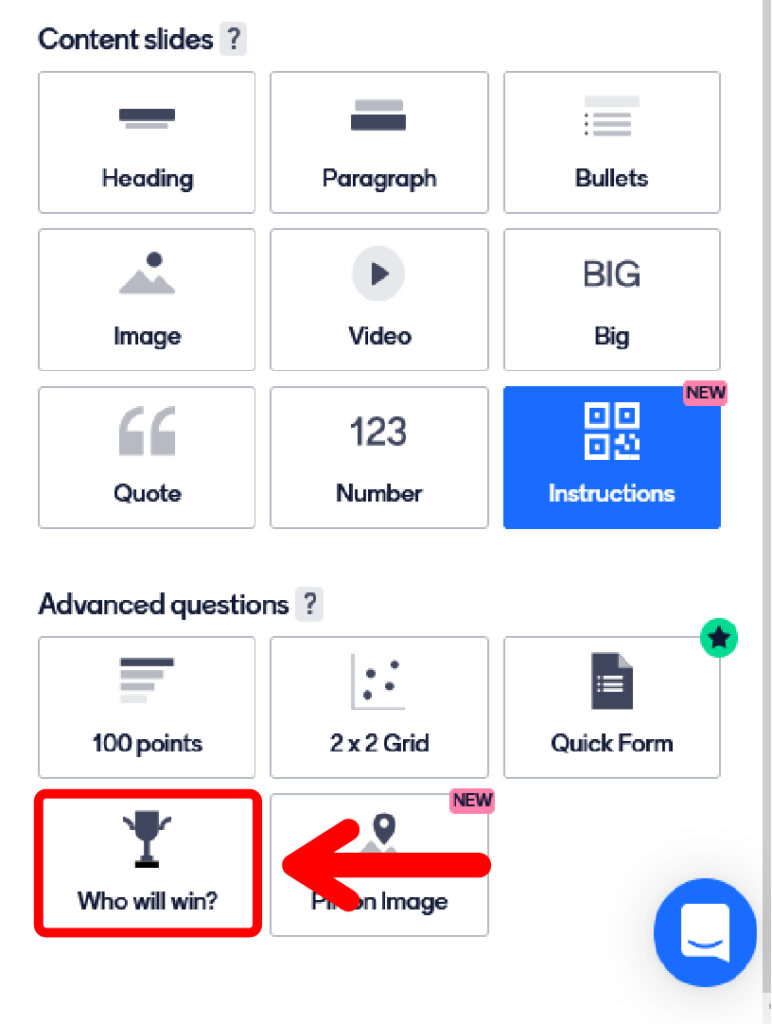This screenshot has height=1024, width=772.
Task: Add a Quick Form question
Action: [x=611, y=707]
